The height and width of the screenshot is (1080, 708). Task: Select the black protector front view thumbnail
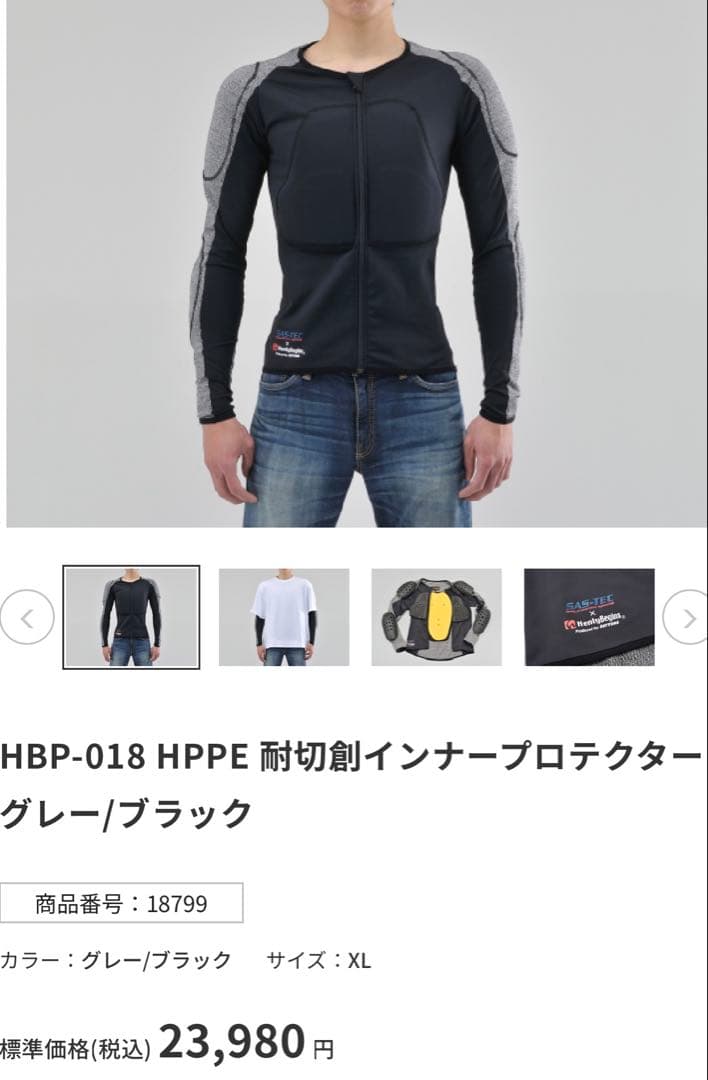(131, 617)
